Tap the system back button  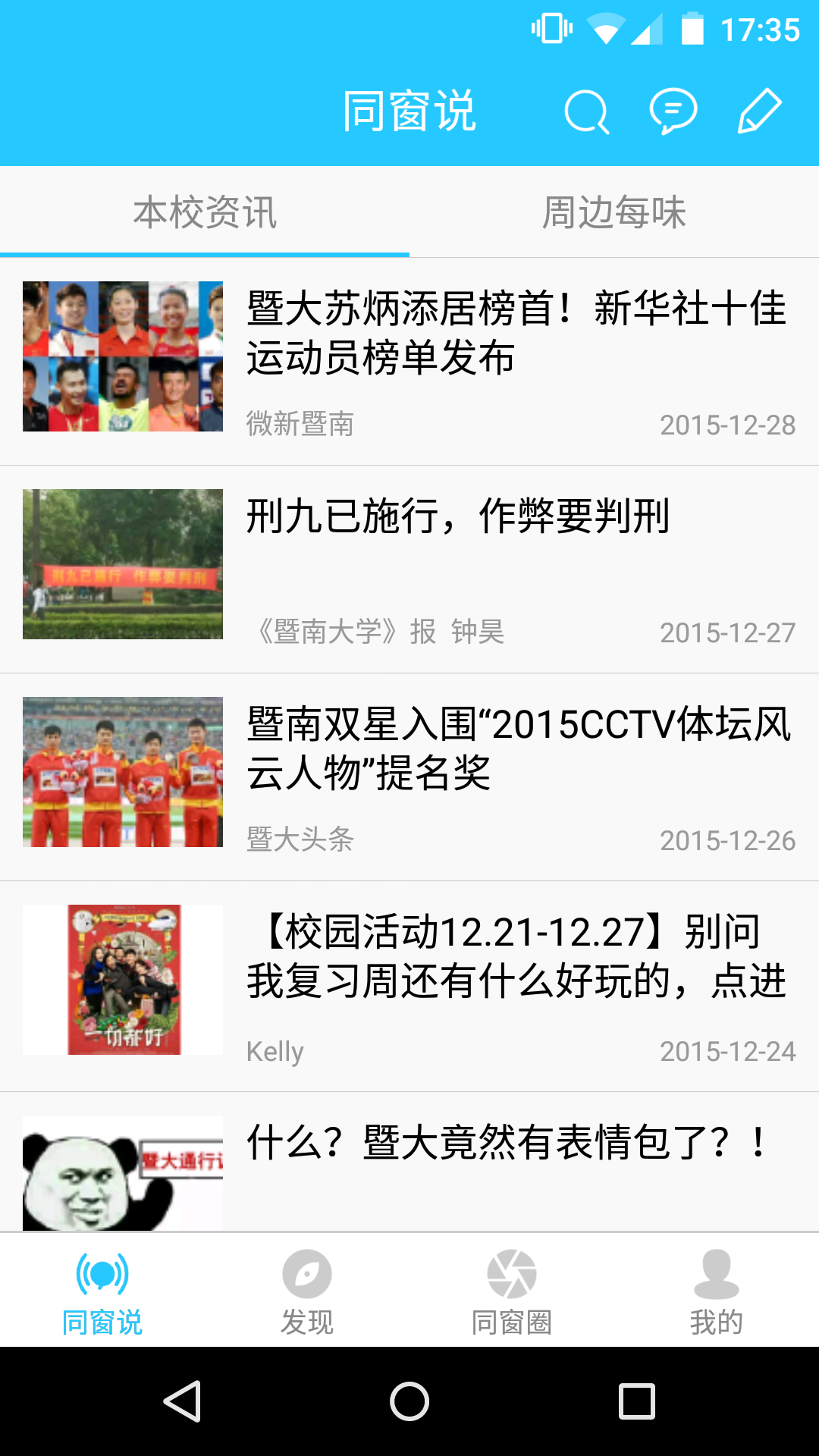pyautogui.click(x=183, y=1401)
